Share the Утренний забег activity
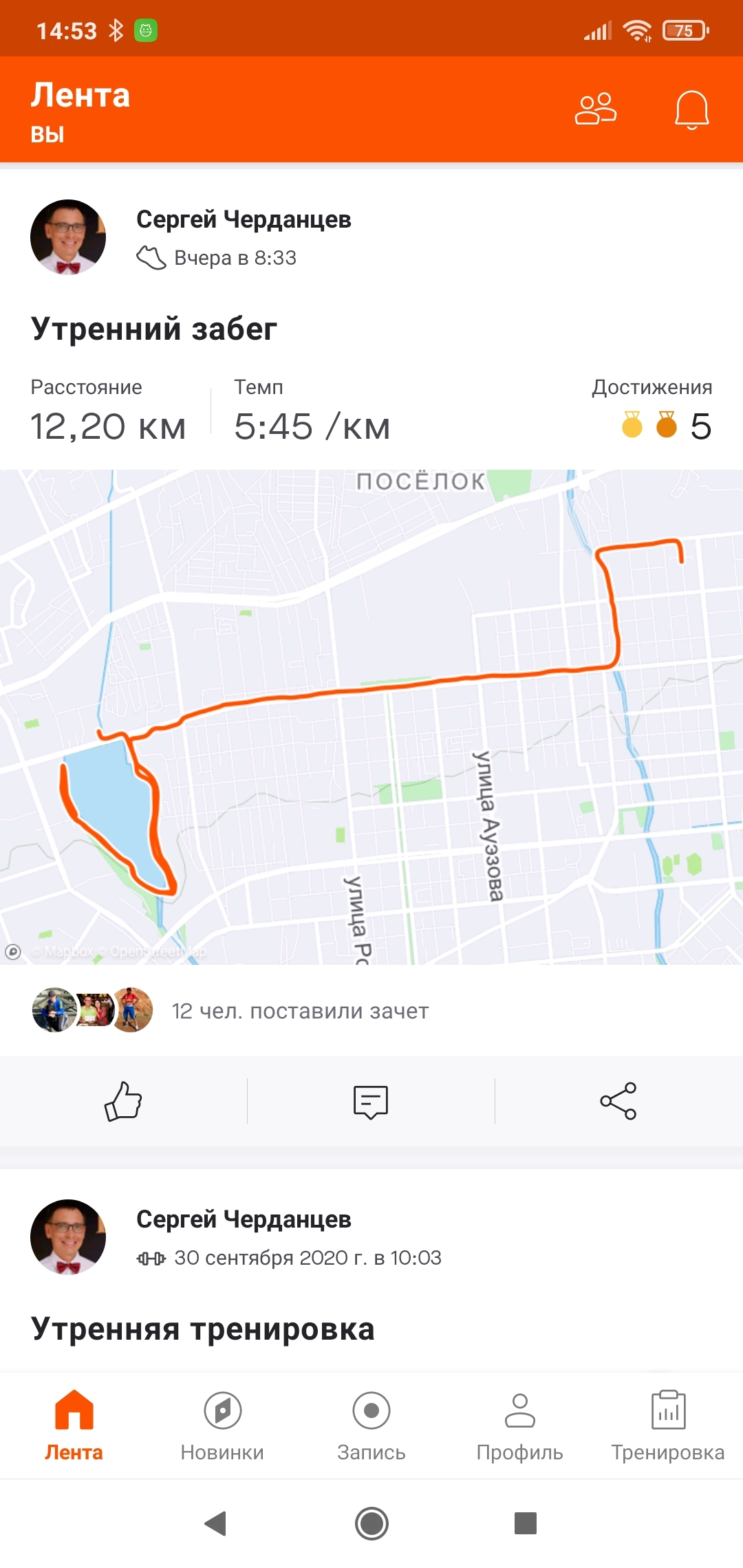The width and height of the screenshot is (743, 1568). tap(618, 1101)
